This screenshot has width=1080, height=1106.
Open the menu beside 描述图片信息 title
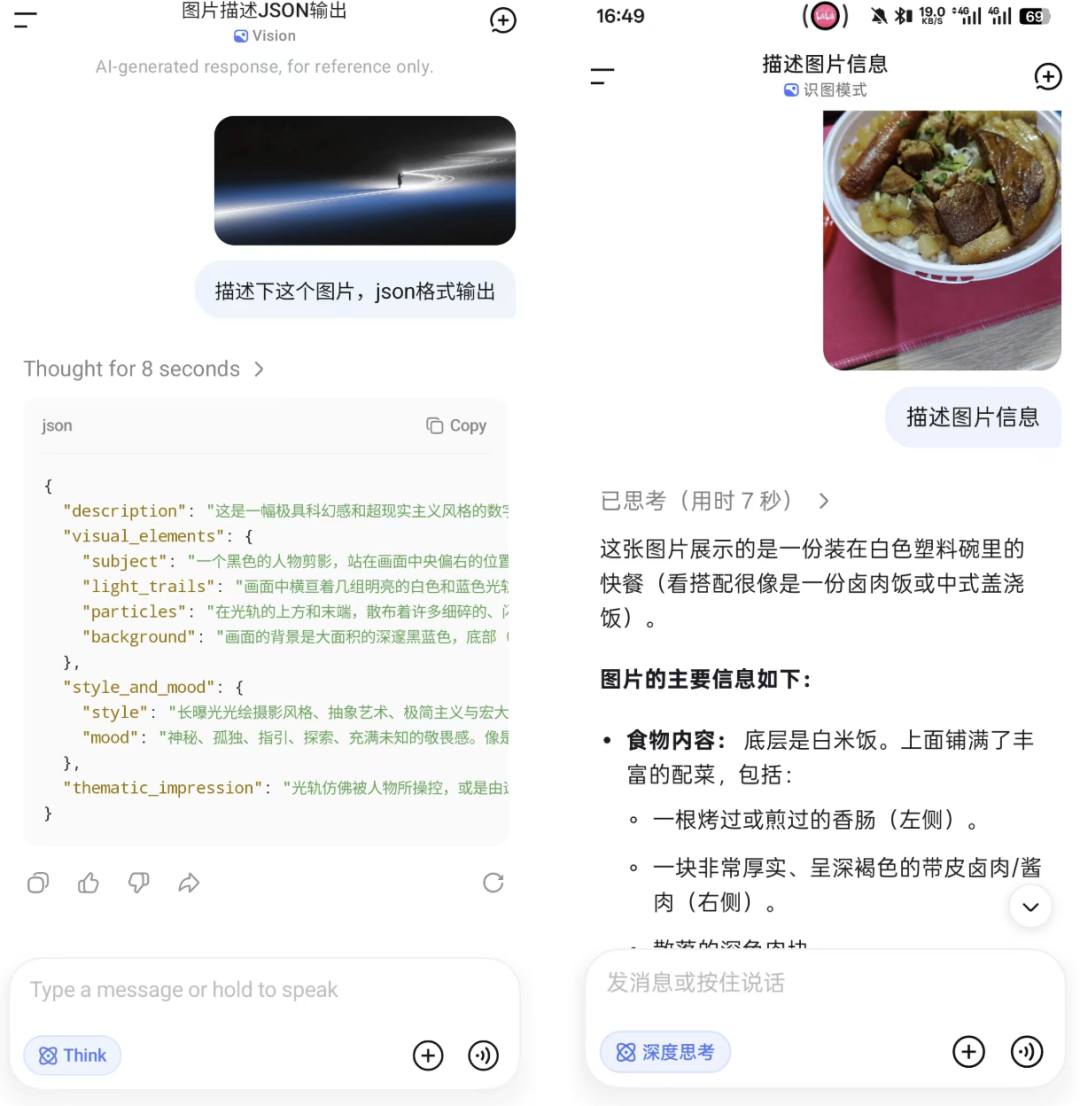coord(602,76)
